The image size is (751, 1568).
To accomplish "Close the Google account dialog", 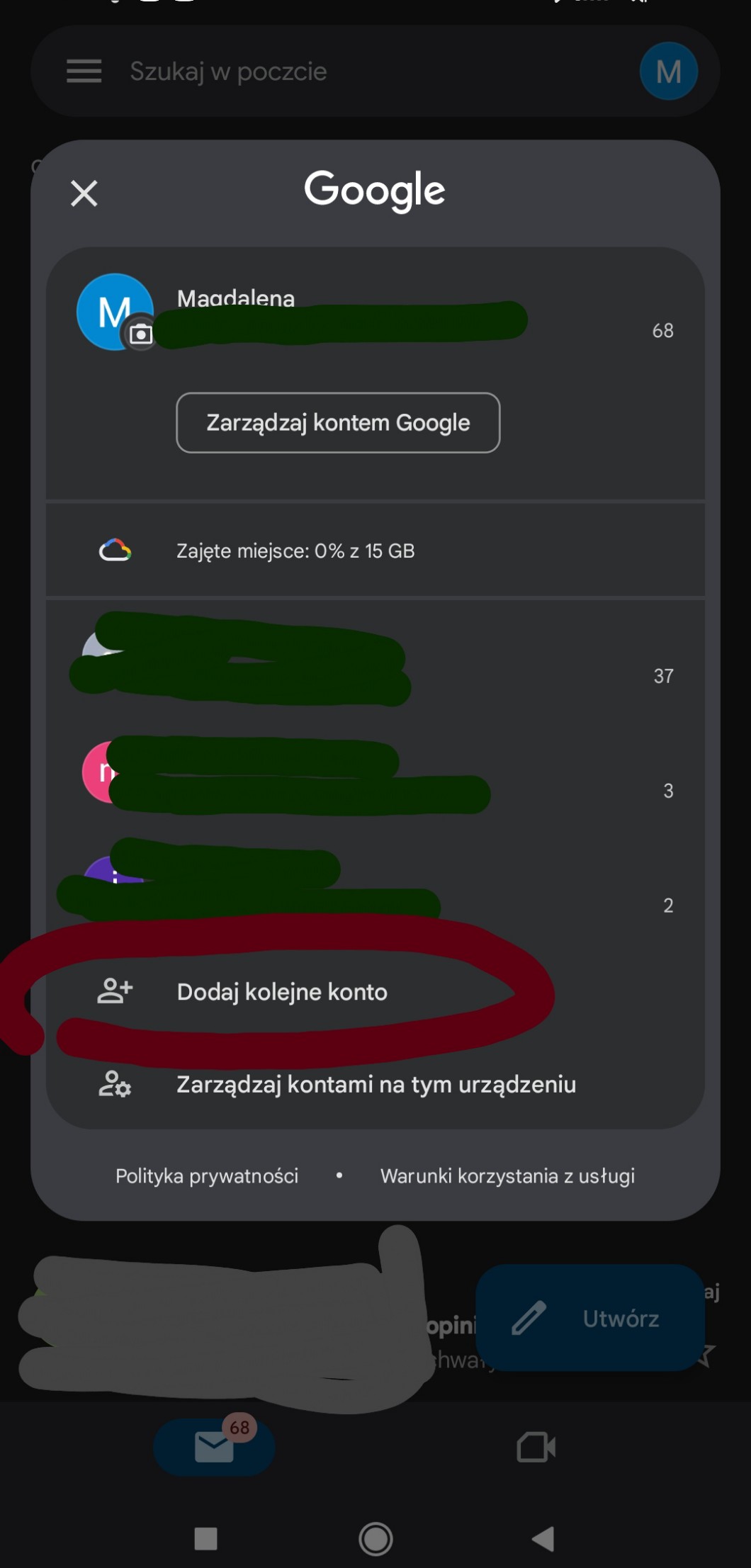I will [84, 193].
